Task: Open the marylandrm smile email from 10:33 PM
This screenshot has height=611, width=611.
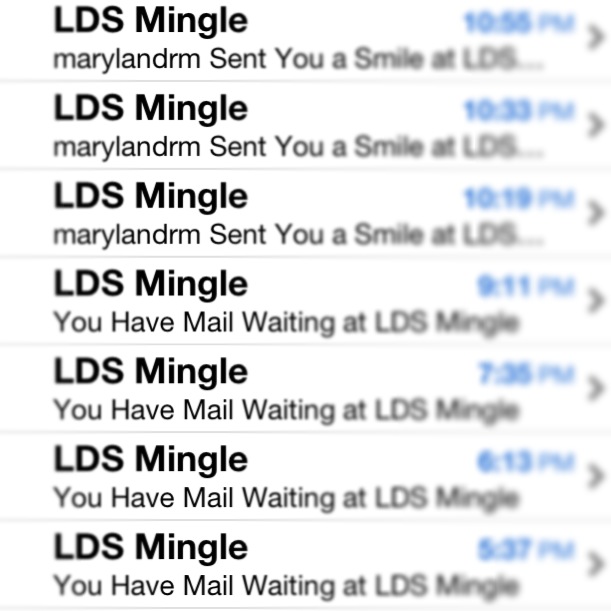Action: [300, 126]
